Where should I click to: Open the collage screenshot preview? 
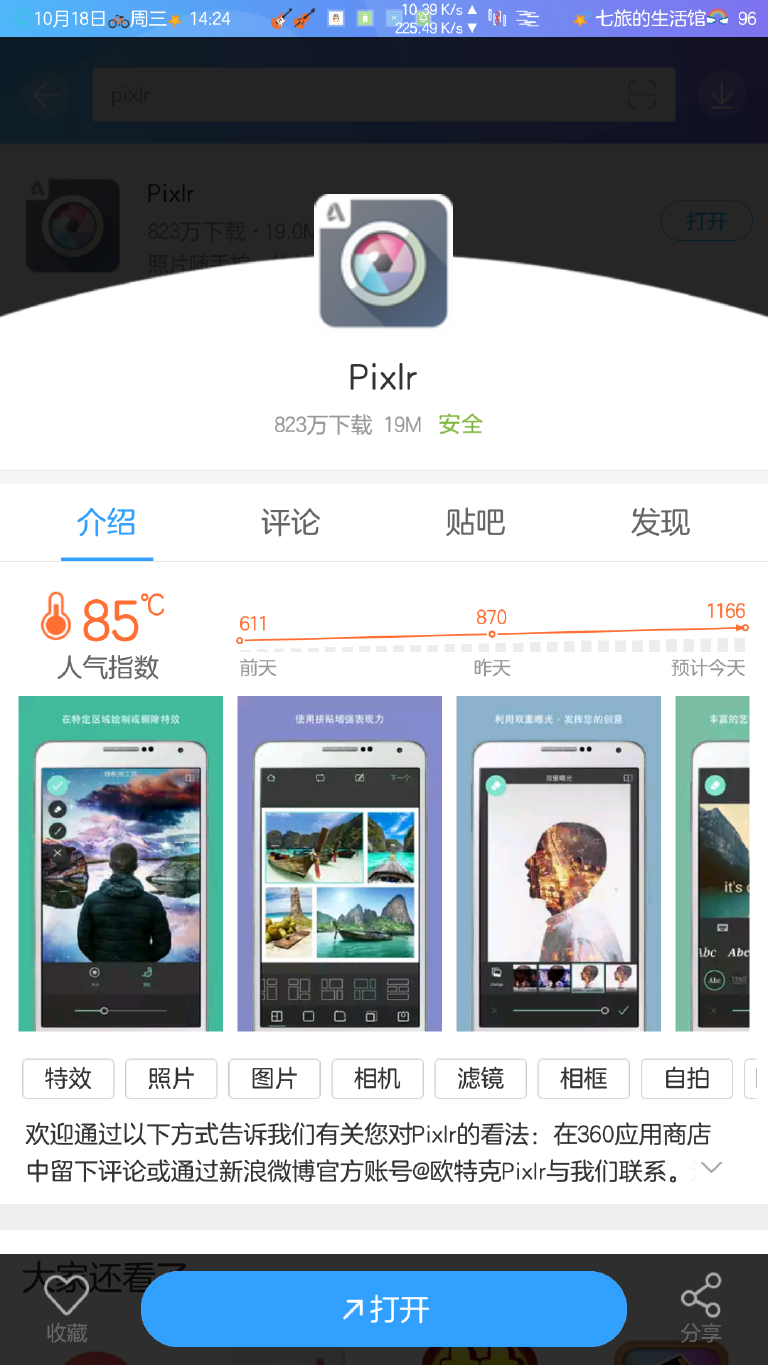pyautogui.click(x=339, y=863)
